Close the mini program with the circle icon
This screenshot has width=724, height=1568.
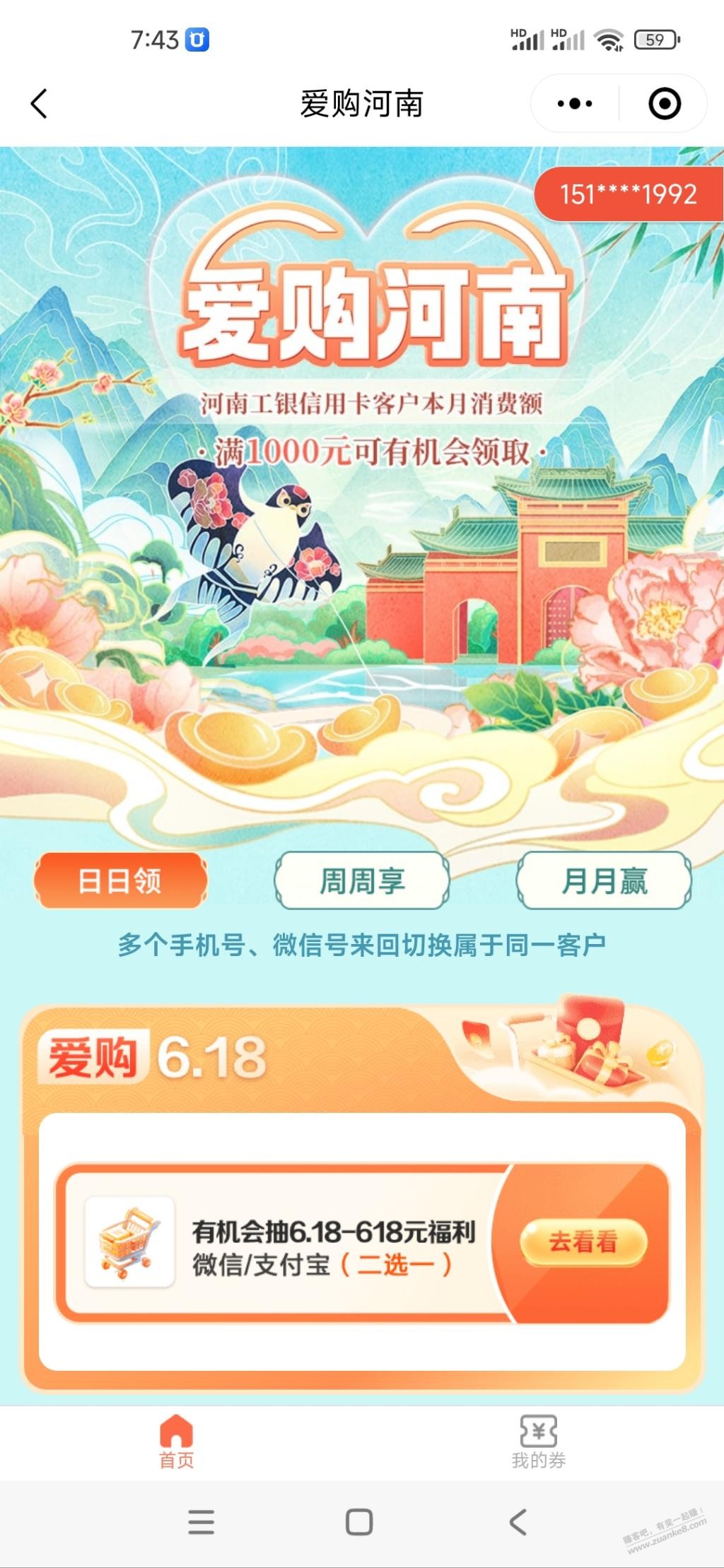click(665, 104)
